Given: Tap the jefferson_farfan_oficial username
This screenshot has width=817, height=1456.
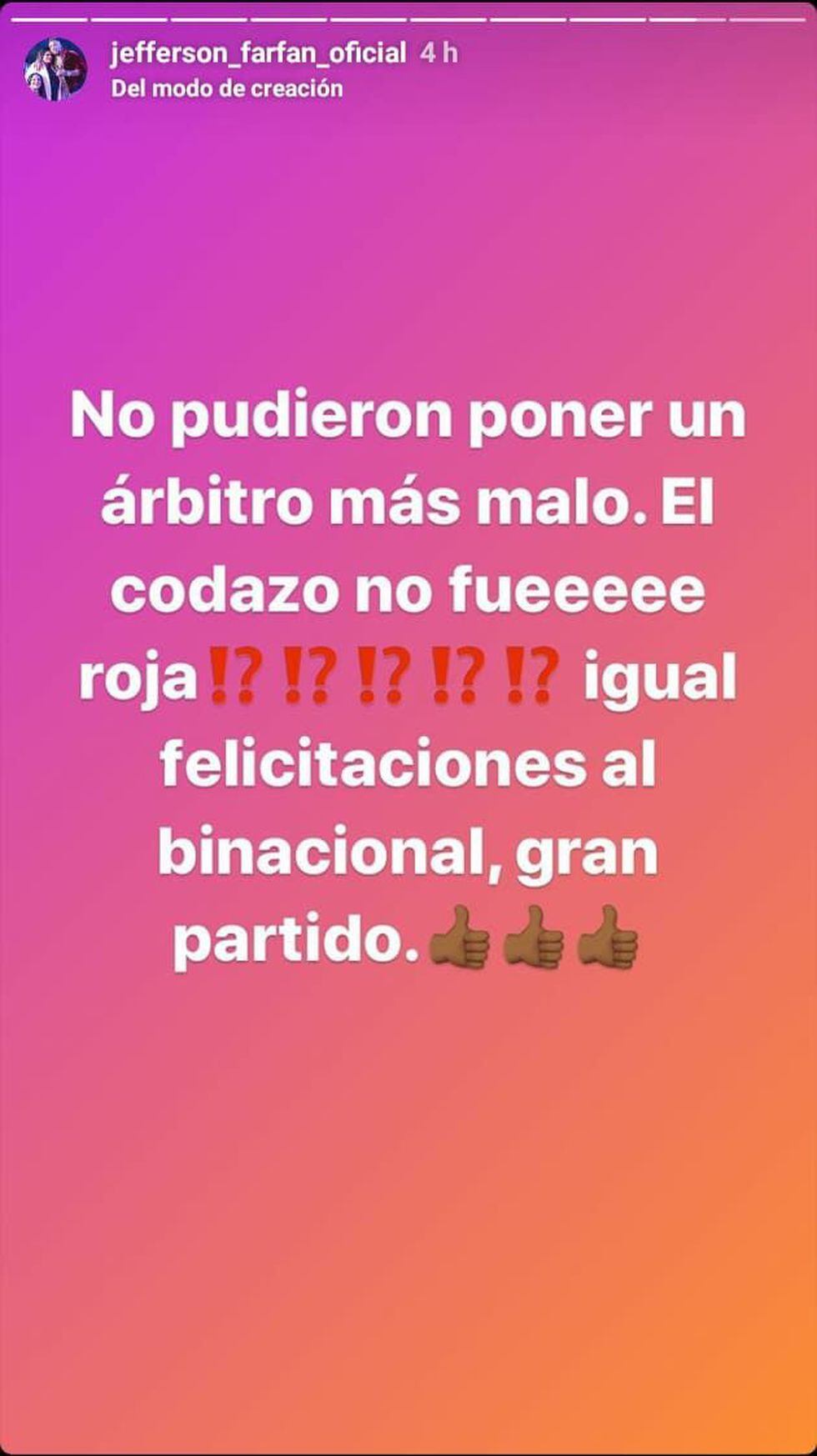Looking at the screenshot, I should tap(258, 53).
